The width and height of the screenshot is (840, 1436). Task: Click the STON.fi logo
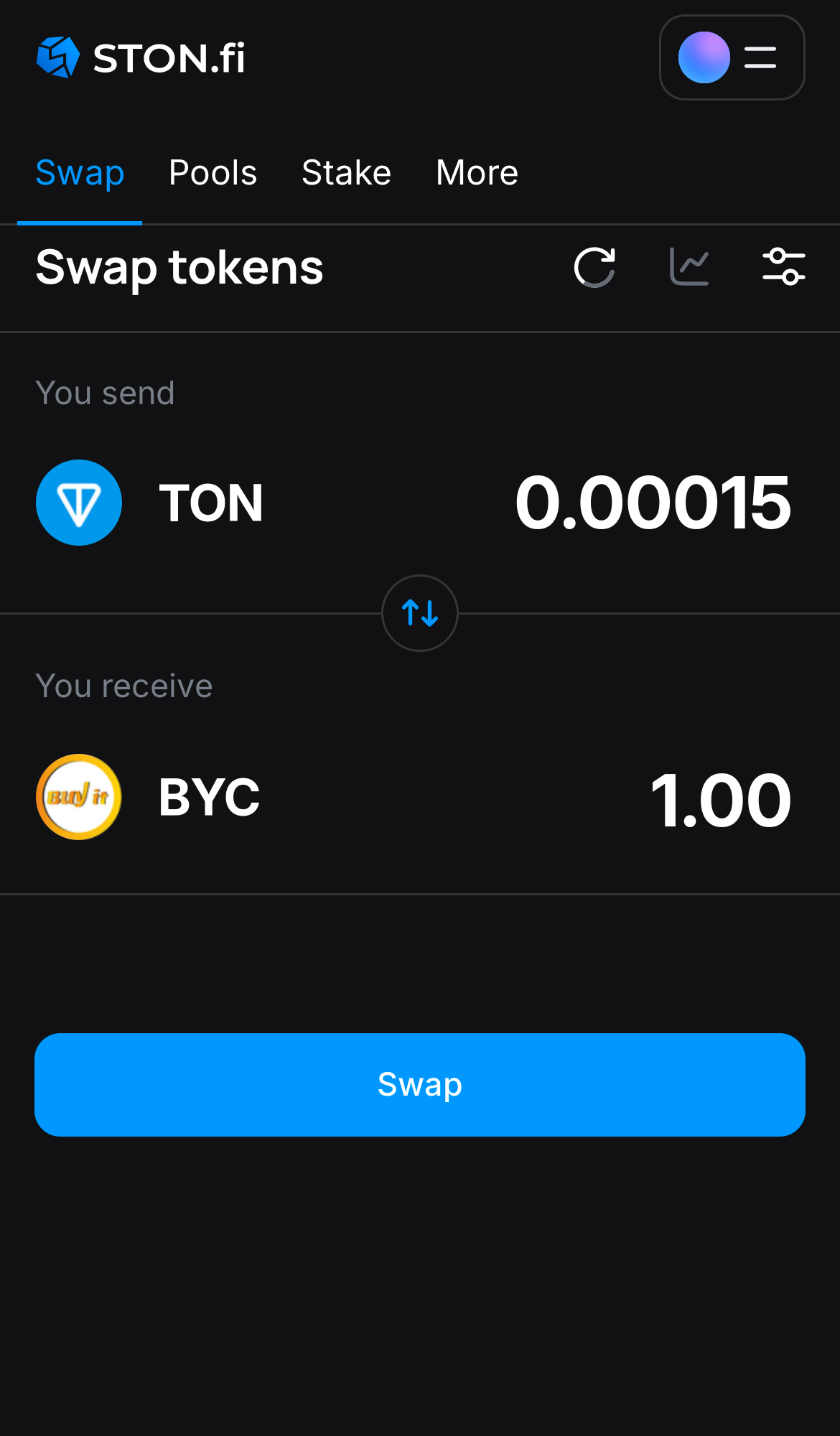[x=140, y=57]
